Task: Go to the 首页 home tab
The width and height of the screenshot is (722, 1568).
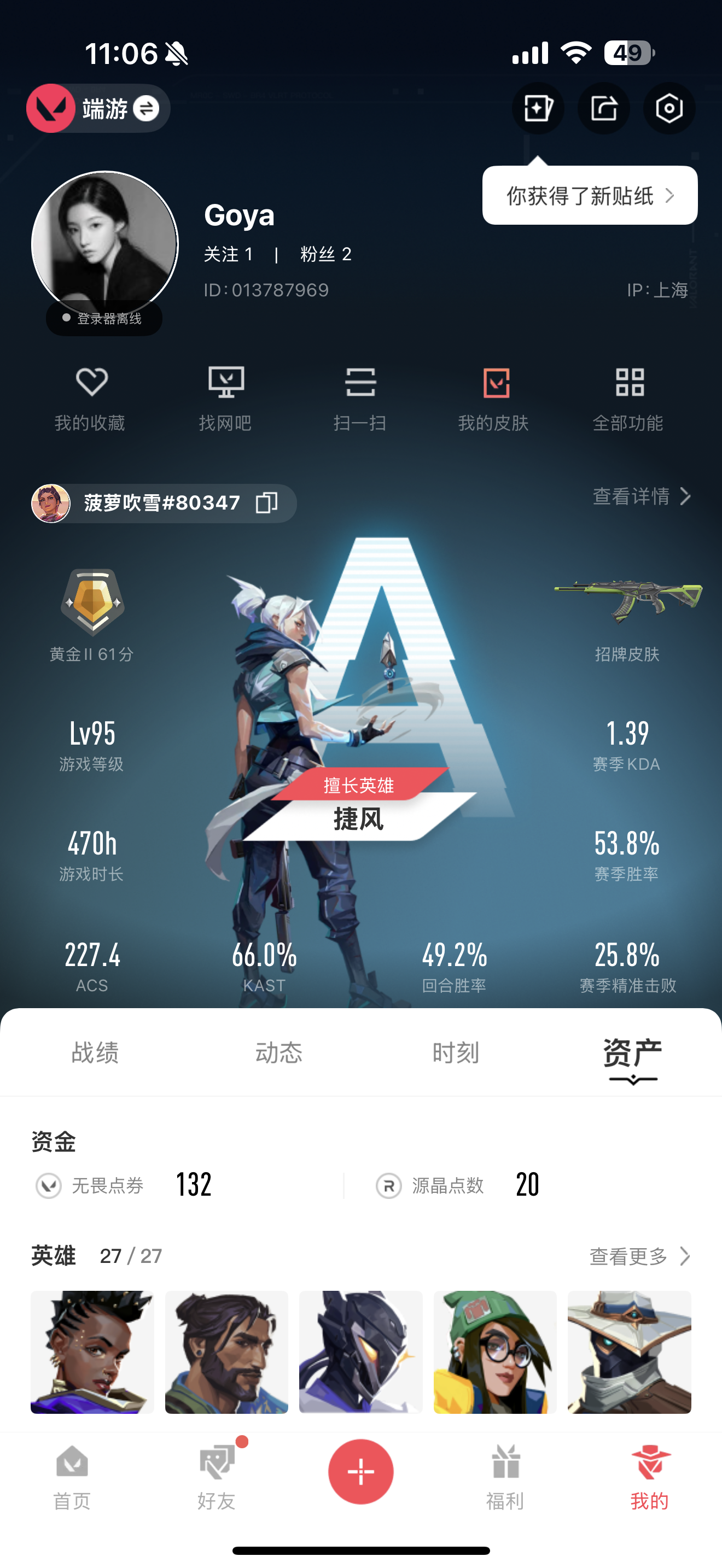Action: (72, 1478)
